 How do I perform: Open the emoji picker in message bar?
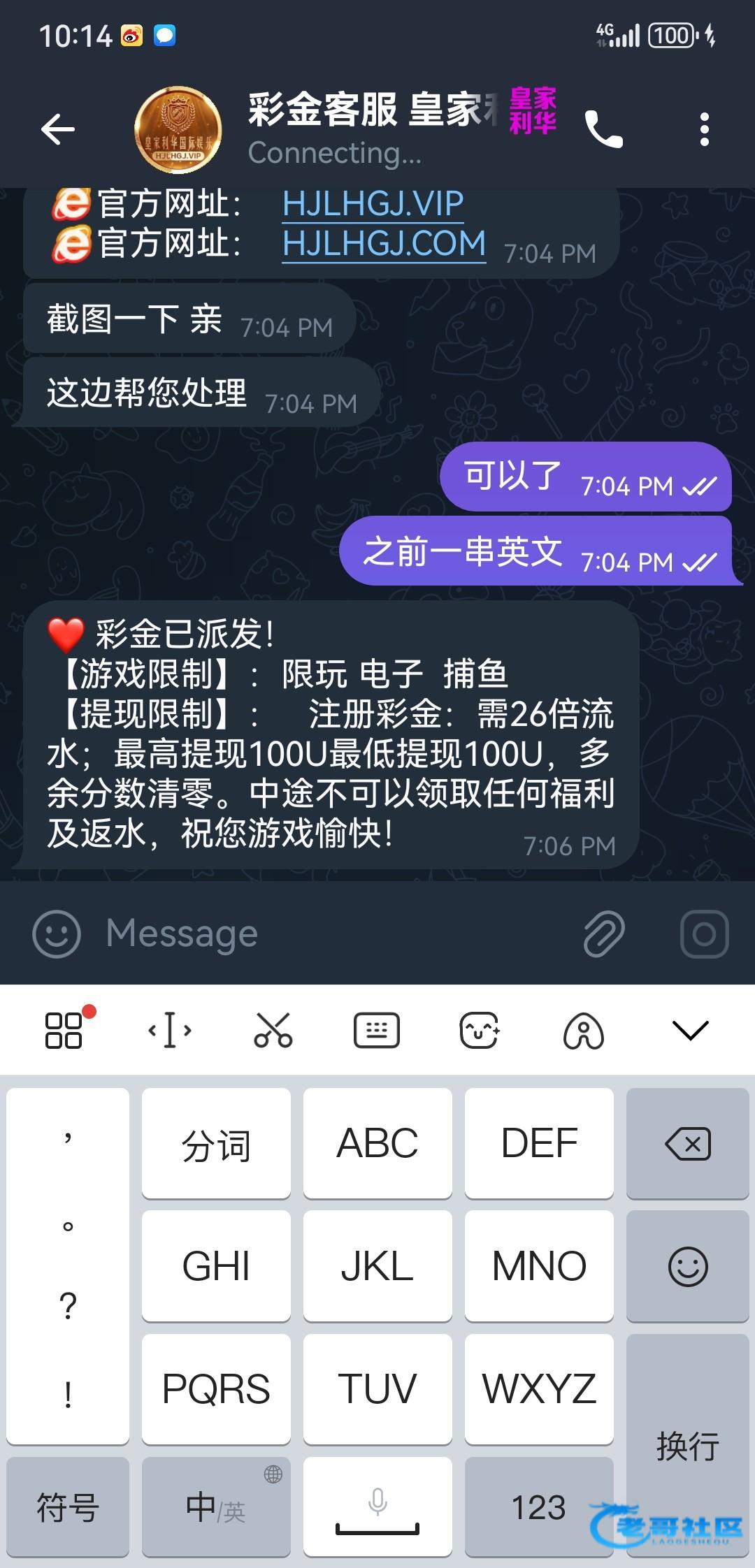click(57, 934)
